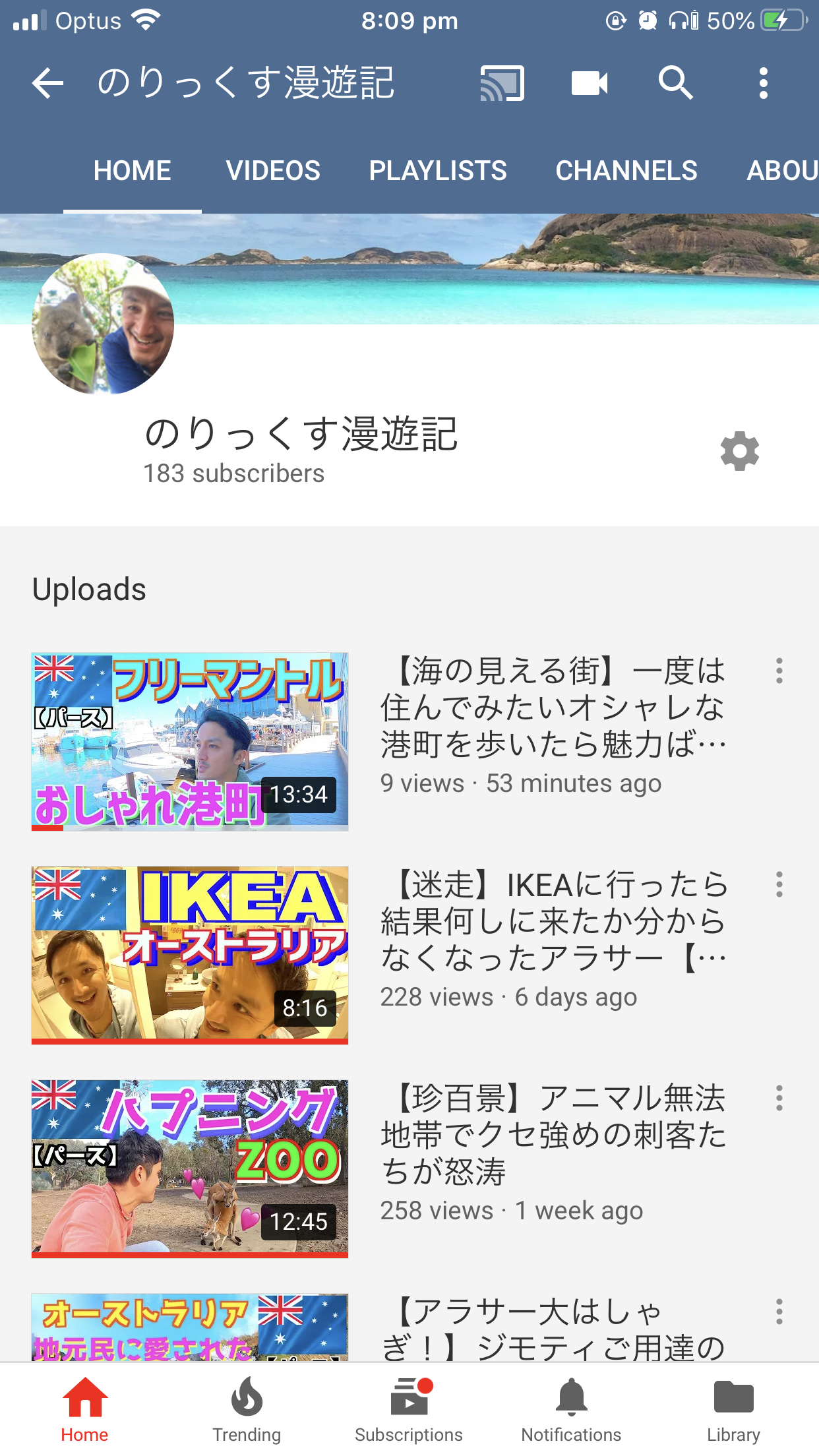Play the 12:45 ZOO video
819x1456 pixels.
190,1168
